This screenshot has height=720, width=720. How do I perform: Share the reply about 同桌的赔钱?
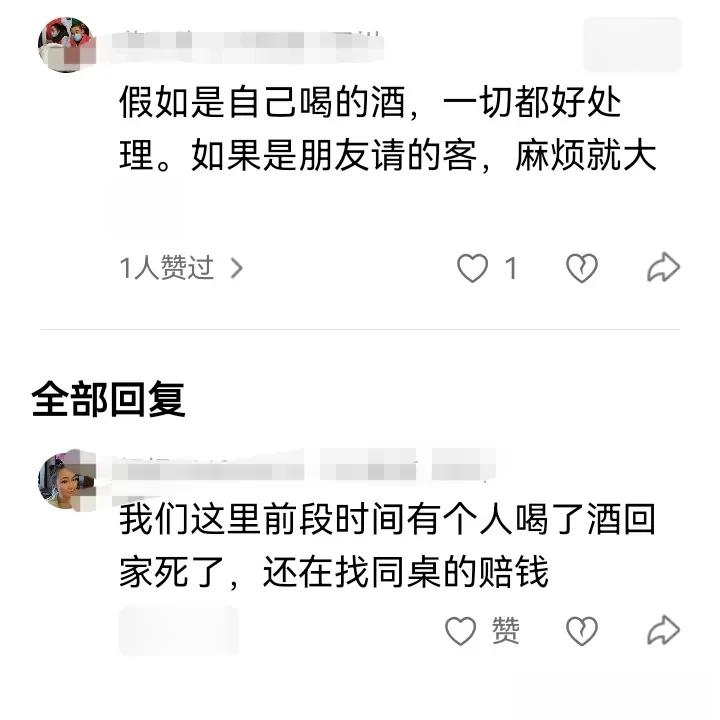(663, 630)
